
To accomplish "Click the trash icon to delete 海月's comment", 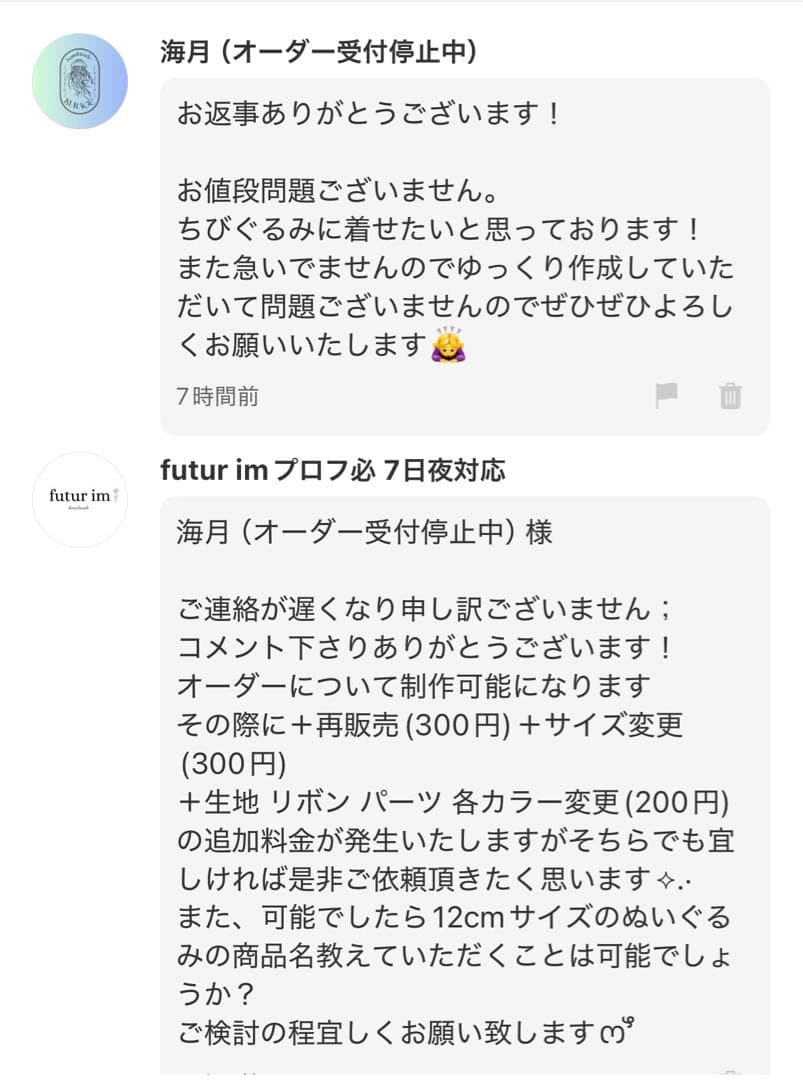I will (731, 396).
